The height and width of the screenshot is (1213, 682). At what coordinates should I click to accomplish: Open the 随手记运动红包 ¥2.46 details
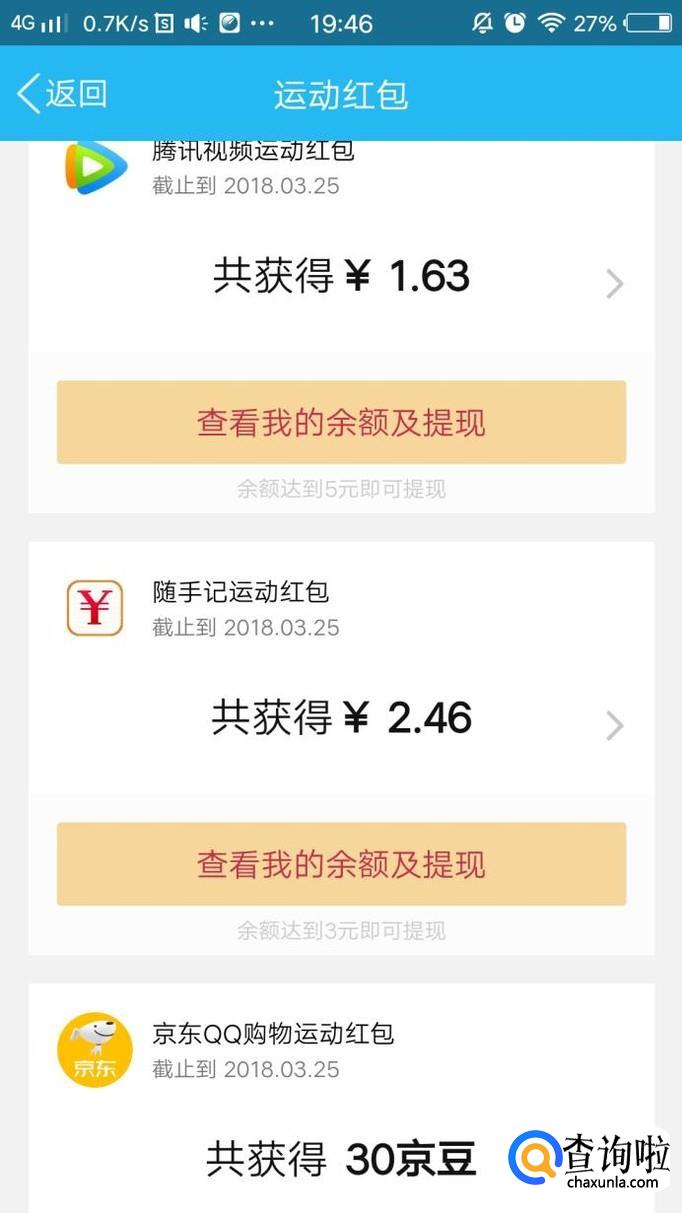(340, 719)
